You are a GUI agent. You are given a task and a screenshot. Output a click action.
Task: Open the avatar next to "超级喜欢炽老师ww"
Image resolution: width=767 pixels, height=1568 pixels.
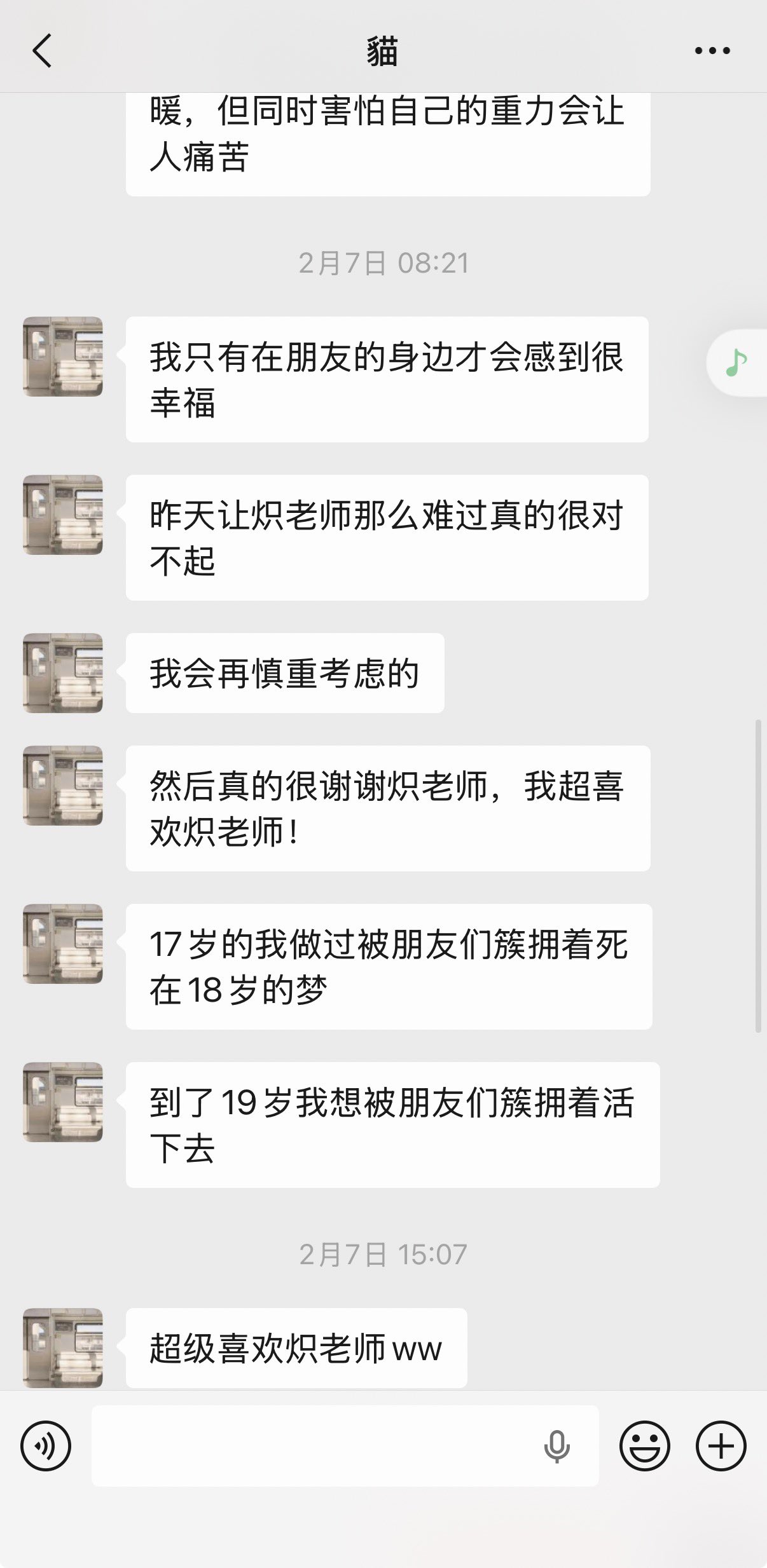63,1347
